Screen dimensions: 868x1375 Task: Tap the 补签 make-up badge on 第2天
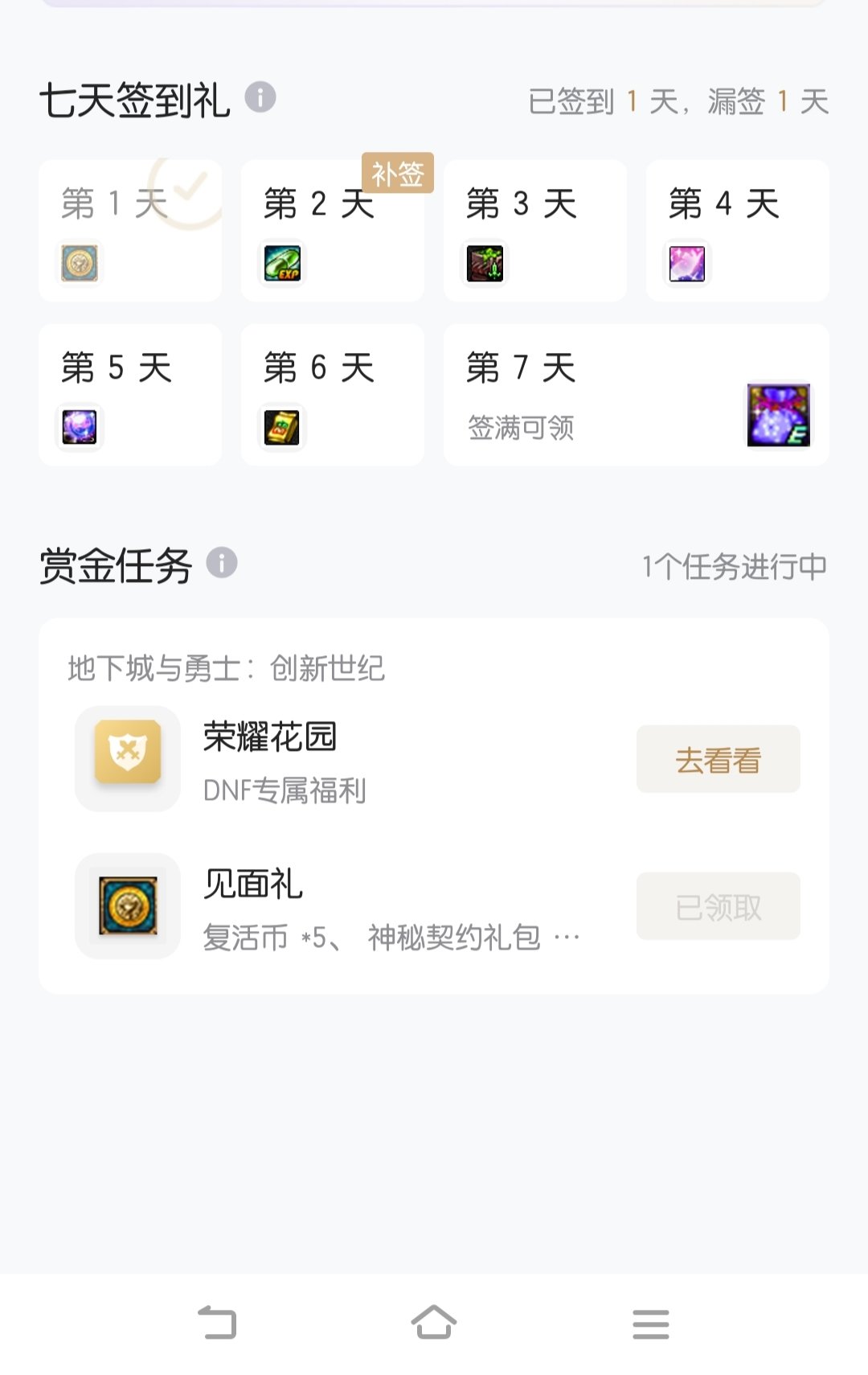click(x=398, y=173)
